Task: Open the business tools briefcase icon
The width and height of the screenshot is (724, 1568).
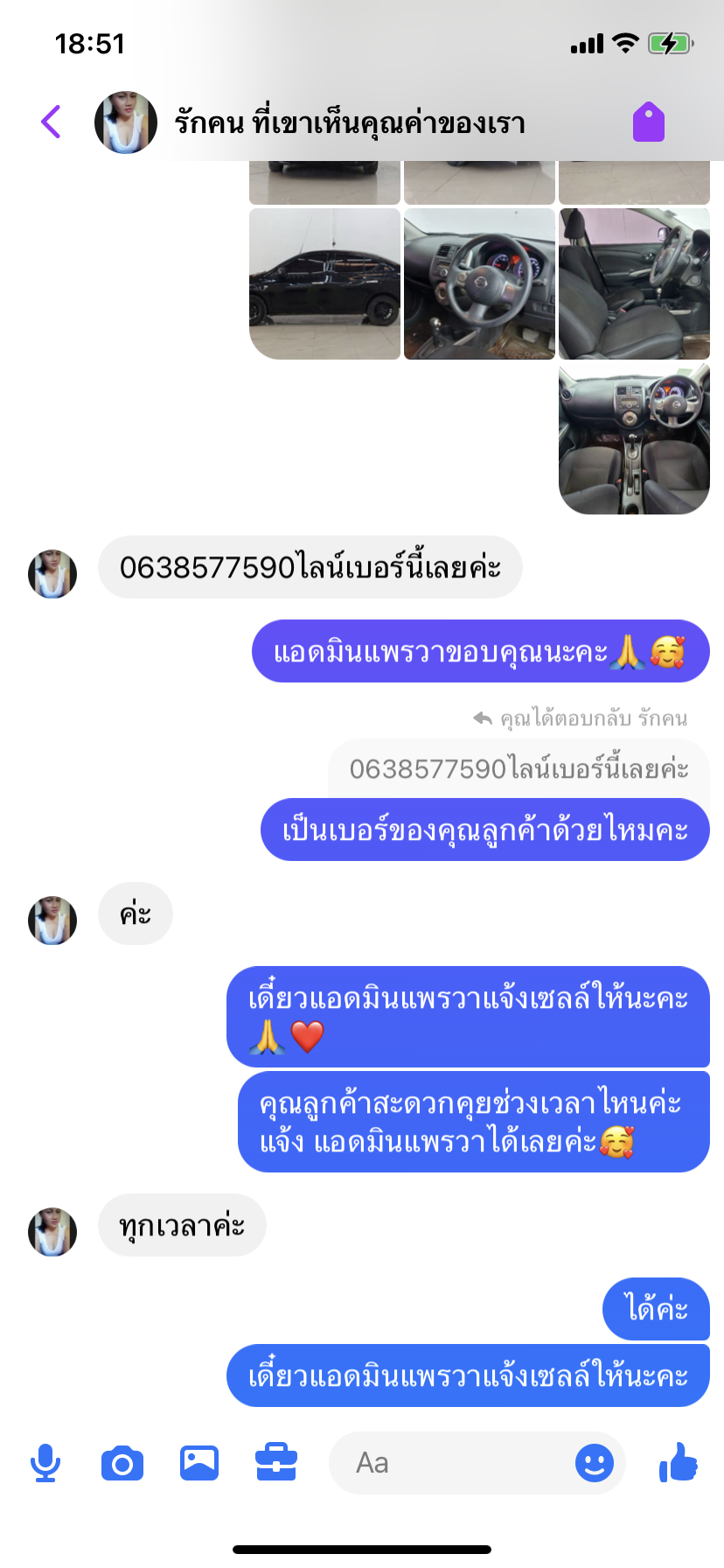Action: point(276,1463)
